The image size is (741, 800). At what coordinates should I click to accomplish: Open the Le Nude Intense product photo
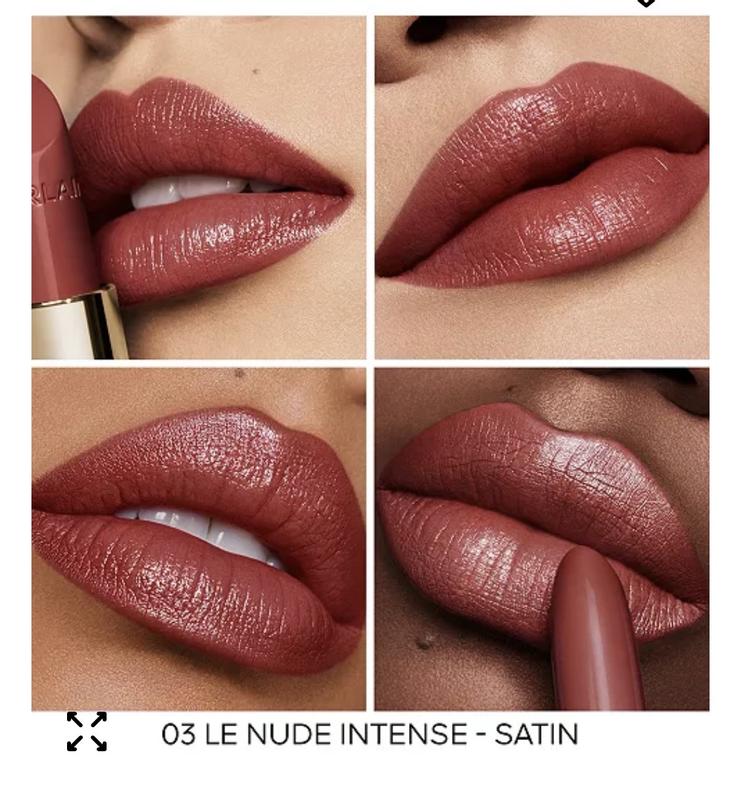tap(370, 362)
